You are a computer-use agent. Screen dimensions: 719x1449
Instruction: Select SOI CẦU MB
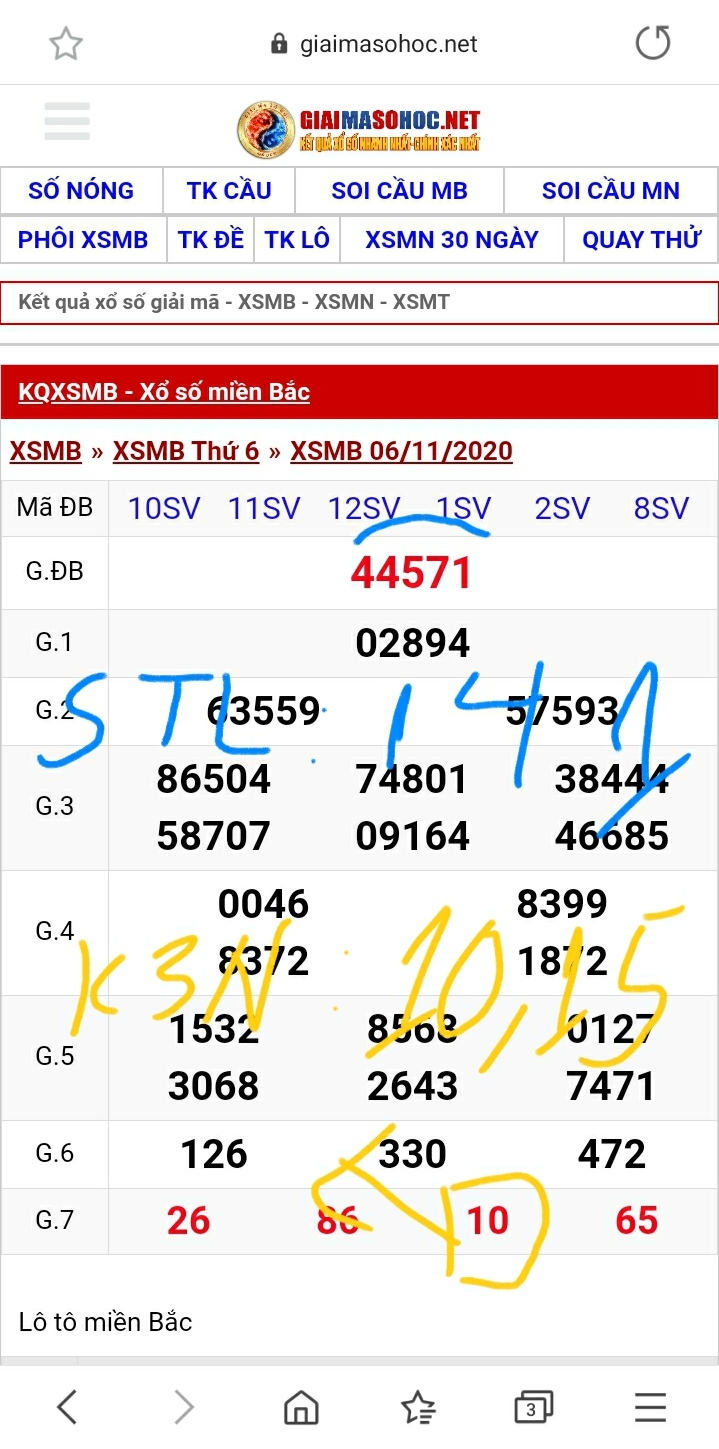[x=400, y=191]
